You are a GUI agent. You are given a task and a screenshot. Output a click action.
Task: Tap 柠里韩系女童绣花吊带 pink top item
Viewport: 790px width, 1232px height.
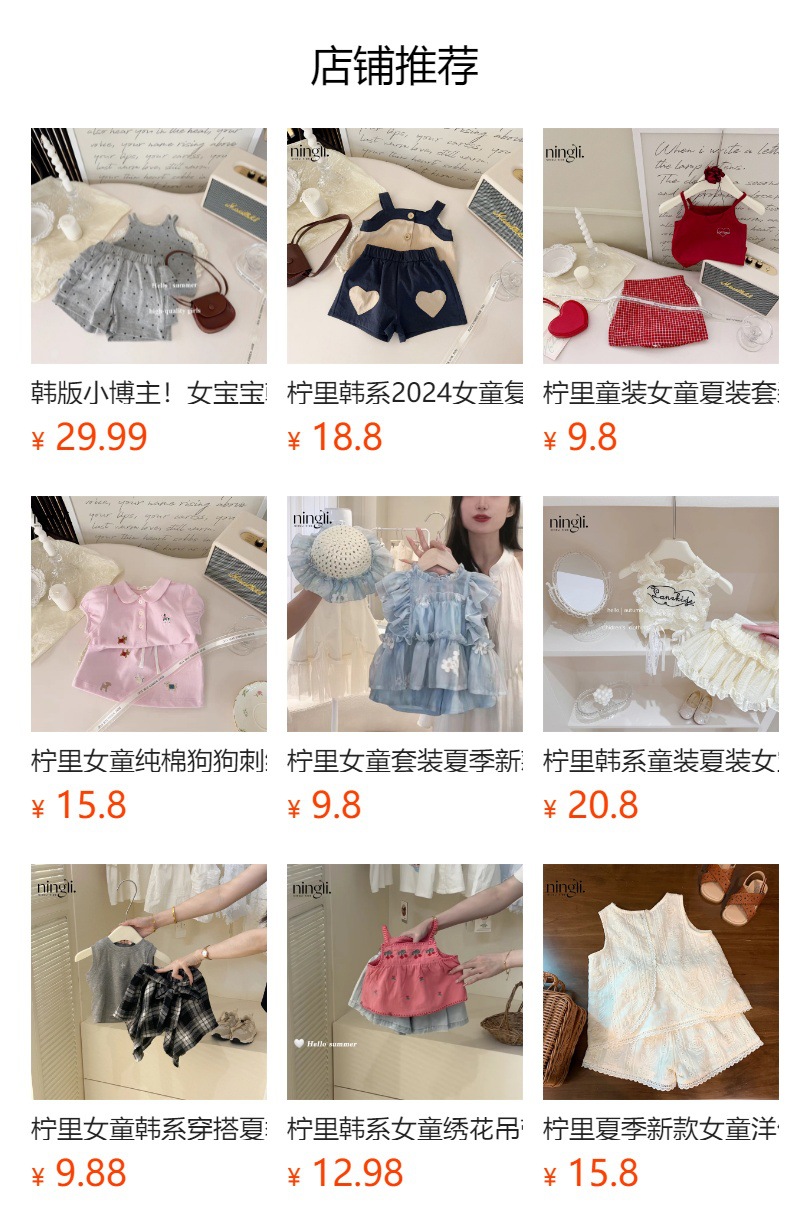(404, 982)
